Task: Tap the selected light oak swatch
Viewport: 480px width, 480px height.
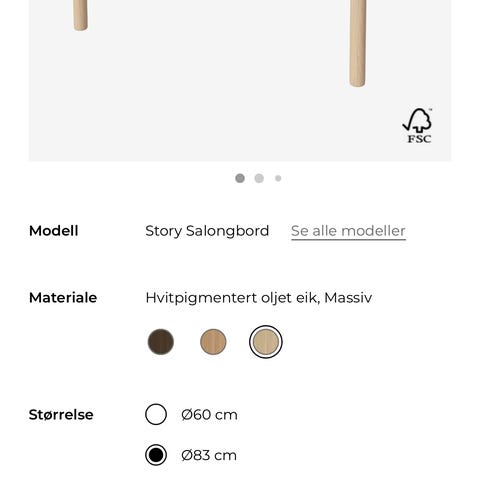Action: point(266,342)
